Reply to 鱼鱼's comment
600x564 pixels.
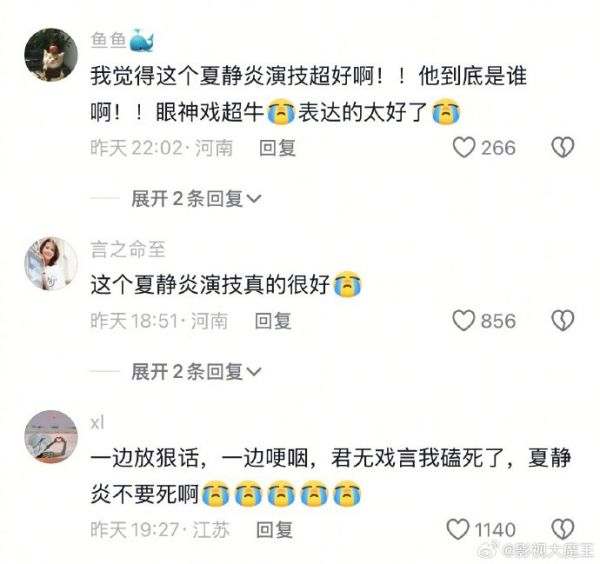point(277,148)
